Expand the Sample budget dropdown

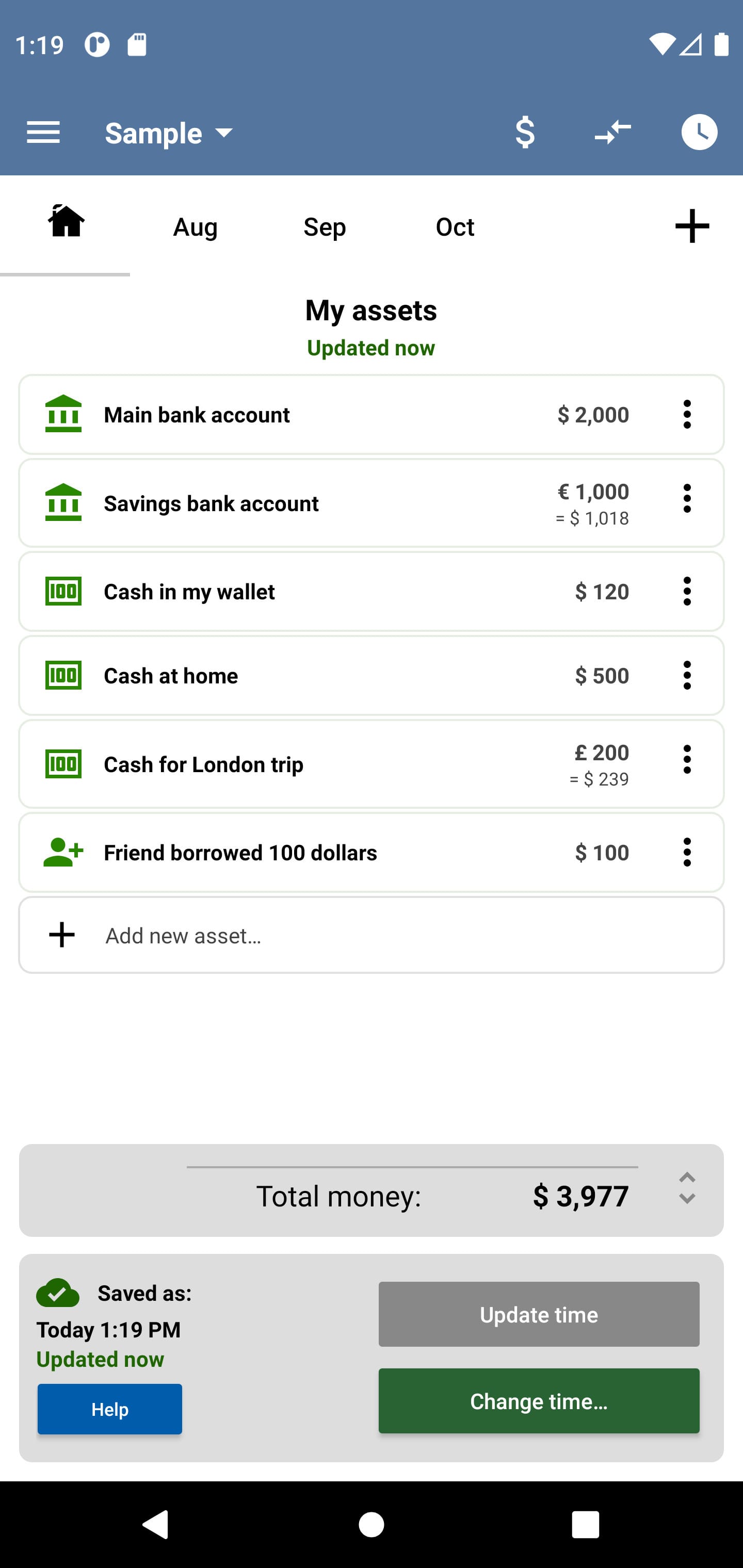(x=169, y=133)
